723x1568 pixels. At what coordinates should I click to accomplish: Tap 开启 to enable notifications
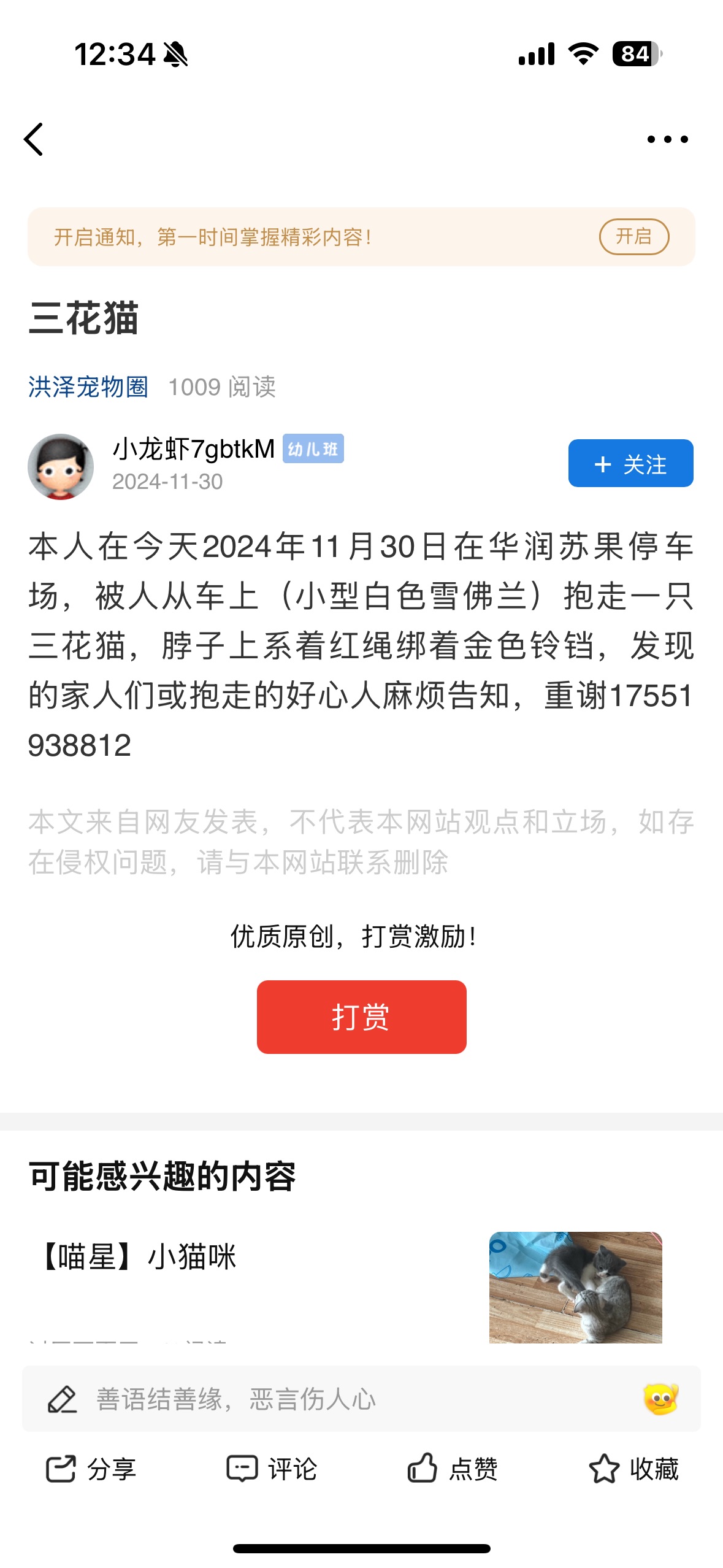click(633, 237)
